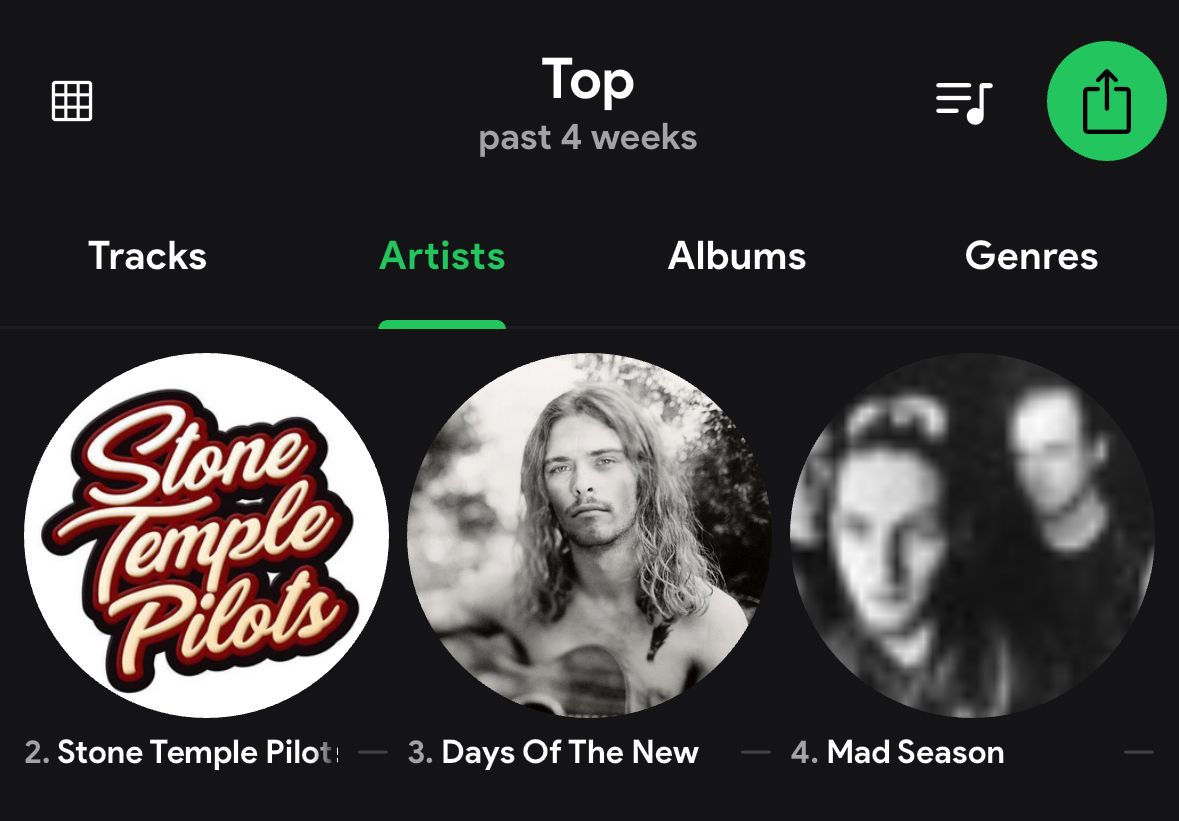Change the past 4 weeks period

(x=588, y=138)
